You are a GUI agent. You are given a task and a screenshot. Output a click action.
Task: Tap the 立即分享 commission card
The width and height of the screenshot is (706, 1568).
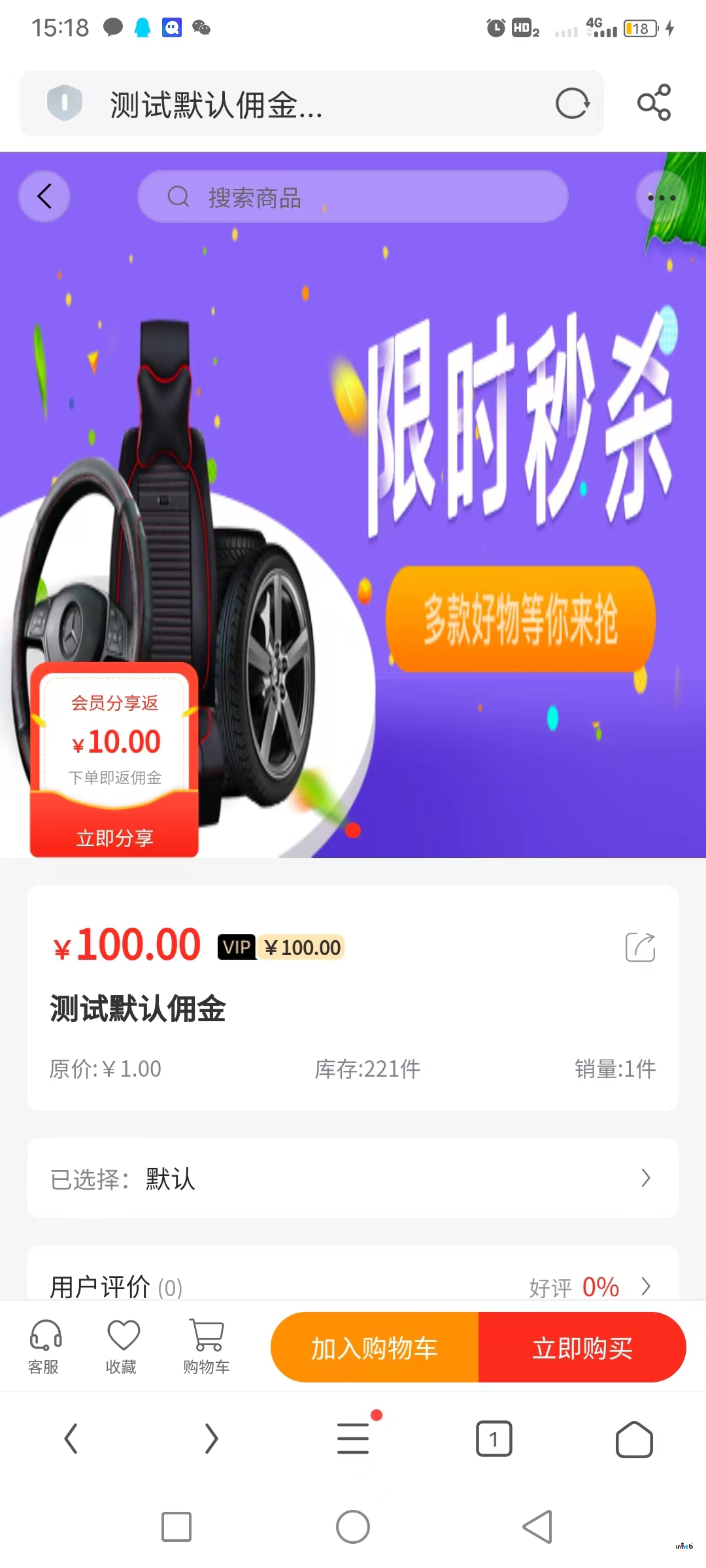pyautogui.click(x=114, y=836)
